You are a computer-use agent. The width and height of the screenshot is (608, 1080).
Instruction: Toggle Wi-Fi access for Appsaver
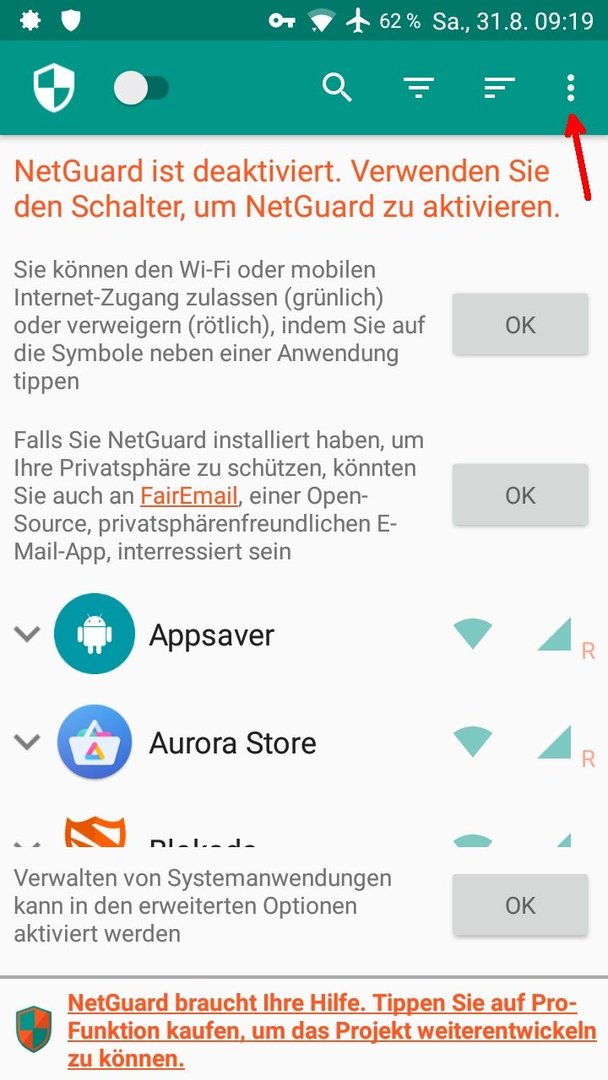472,634
